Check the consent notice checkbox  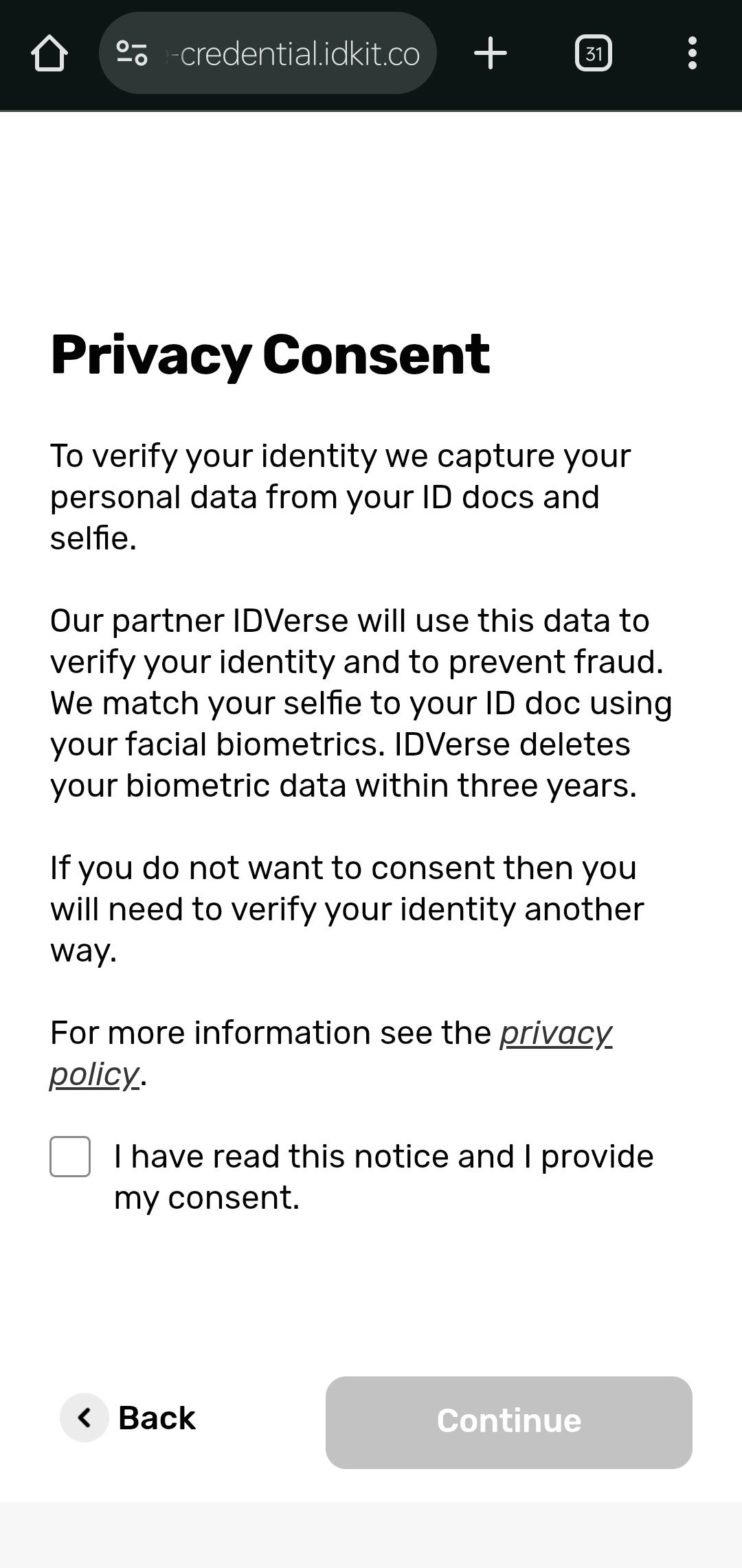tap(70, 1157)
